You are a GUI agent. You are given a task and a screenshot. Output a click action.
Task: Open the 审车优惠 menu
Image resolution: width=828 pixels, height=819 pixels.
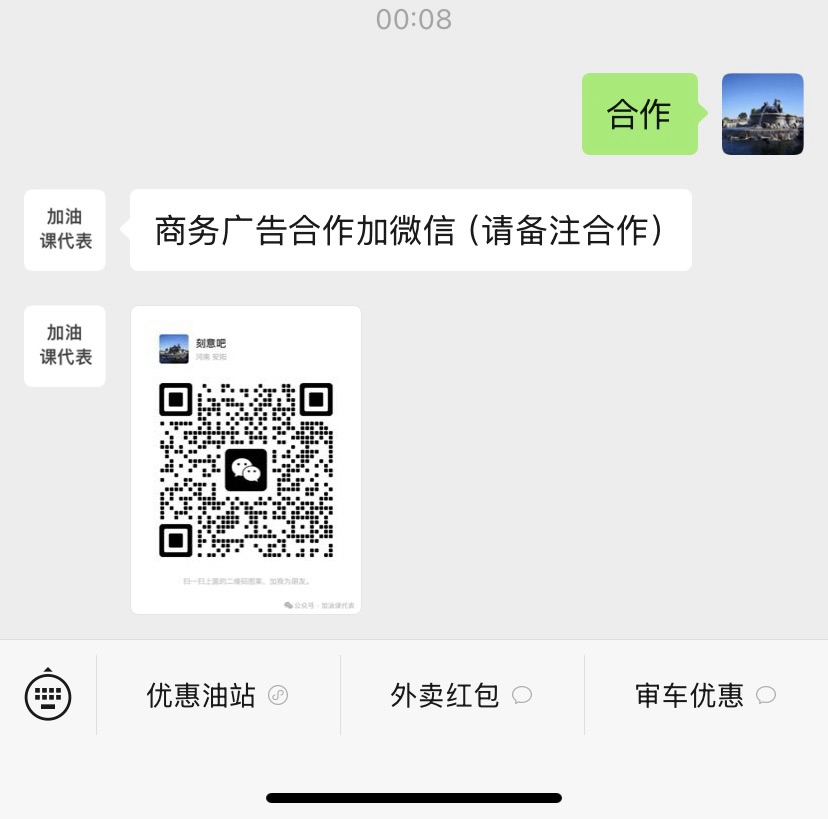pyautogui.click(x=705, y=695)
